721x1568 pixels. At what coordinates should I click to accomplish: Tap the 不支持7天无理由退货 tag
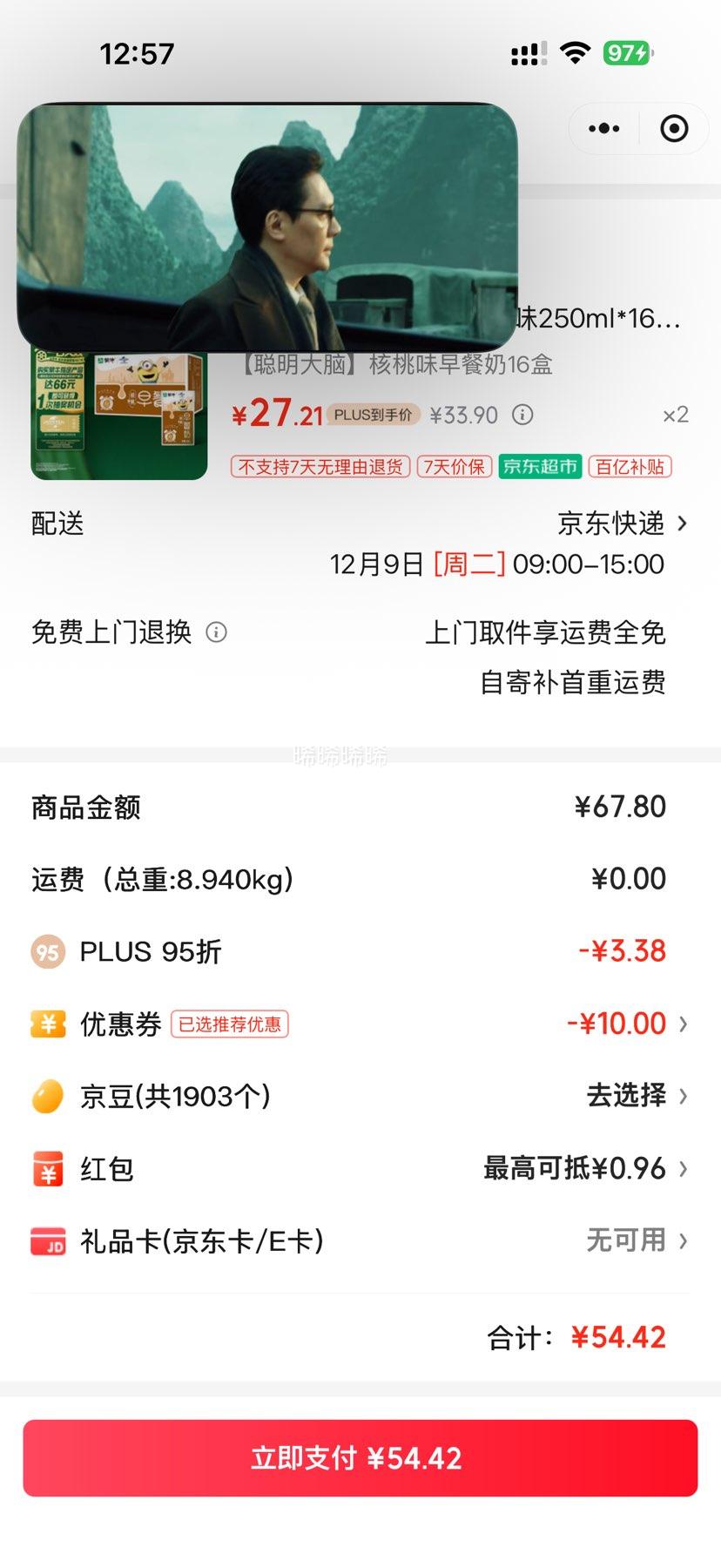(x=320, y=467)
